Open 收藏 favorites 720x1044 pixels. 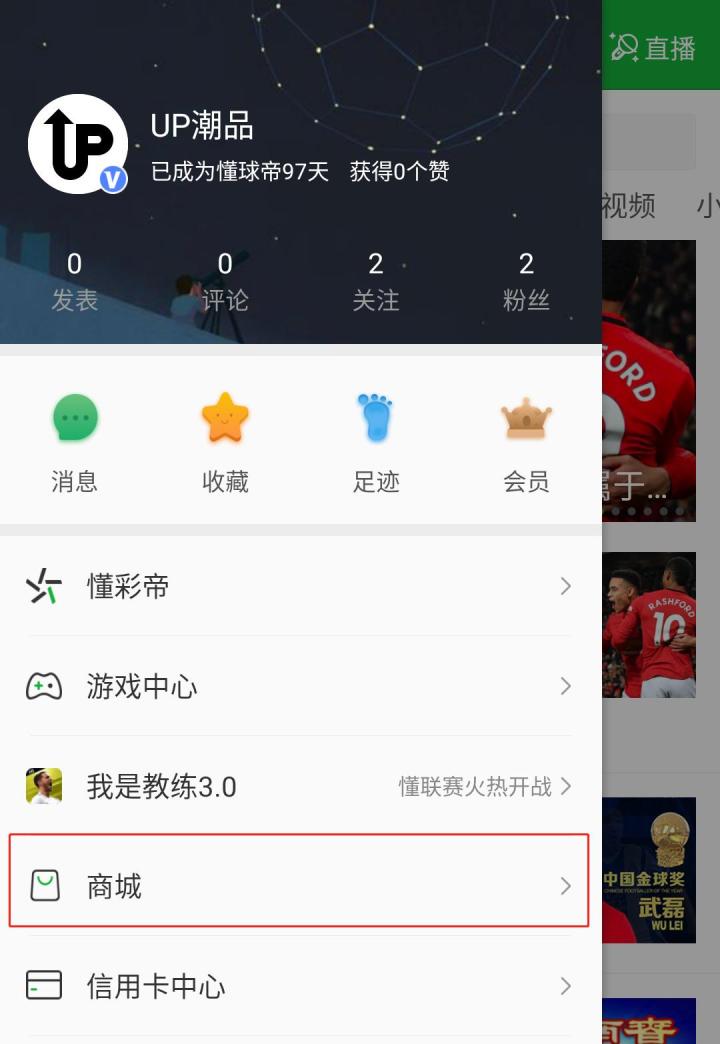tap(225, 442)
